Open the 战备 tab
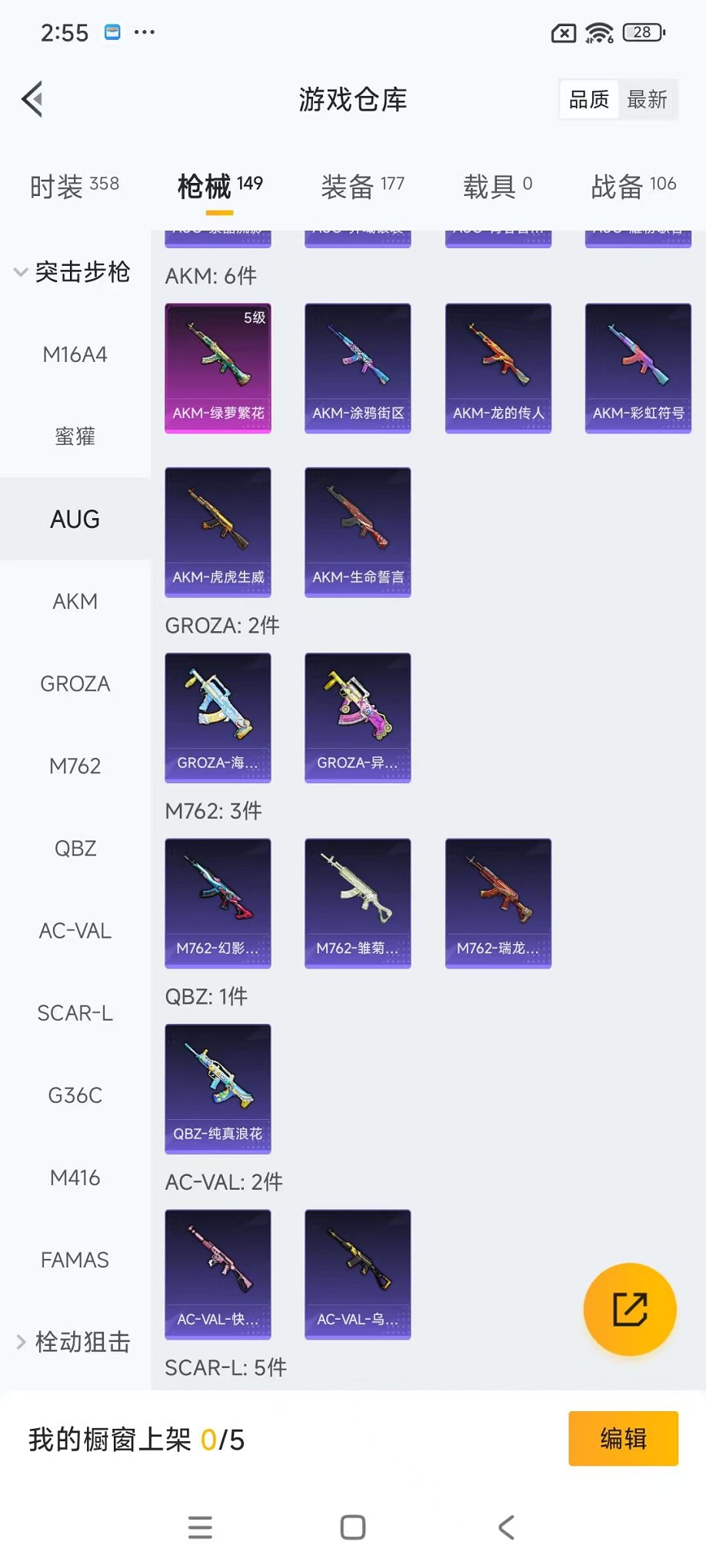Image resolution: width=706 pixels, height=1568 pixels. 633,186
